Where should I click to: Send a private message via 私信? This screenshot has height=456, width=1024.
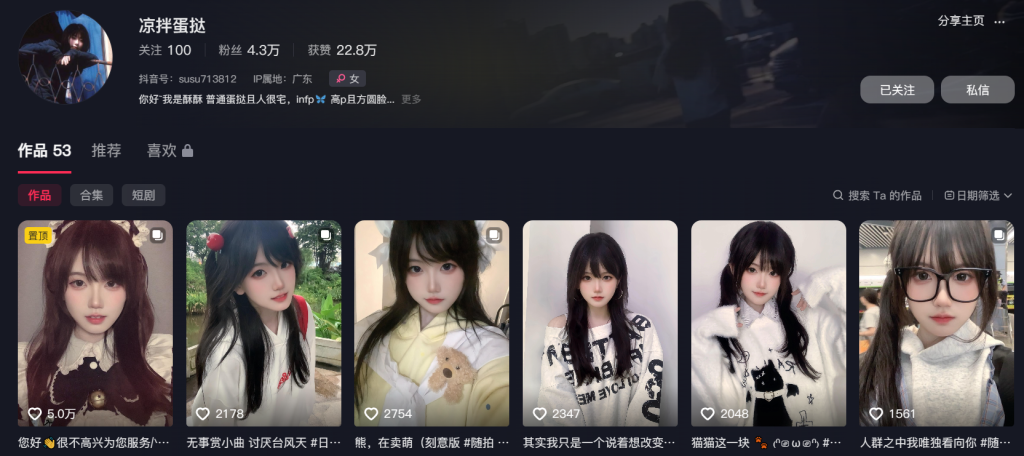977,89
